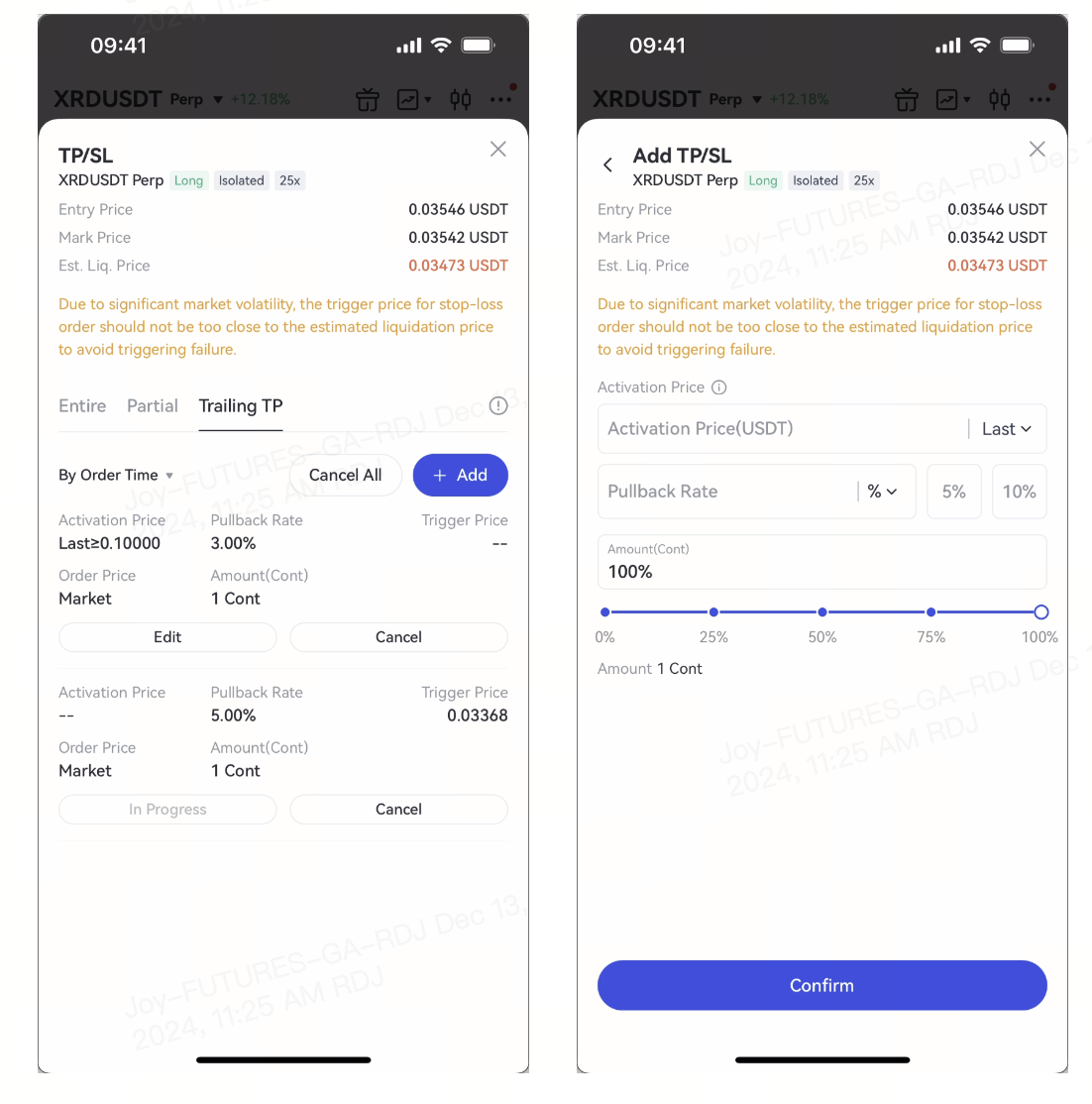Image resolution: width=1092 pixels, height=1104 pixels.
Task: Switch to the Partial tab
Action: coord(153,406)
